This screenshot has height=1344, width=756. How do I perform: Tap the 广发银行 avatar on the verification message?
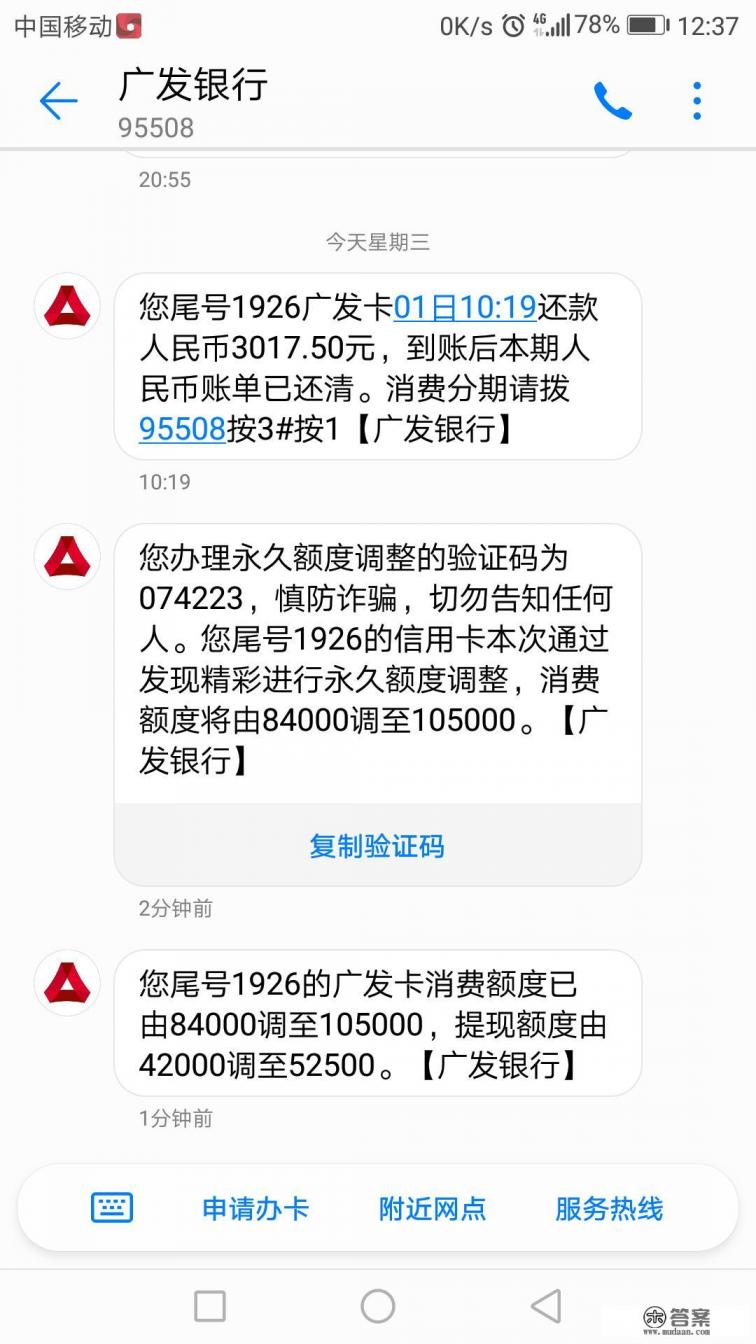pyautogui.click(x=66, y=558)
